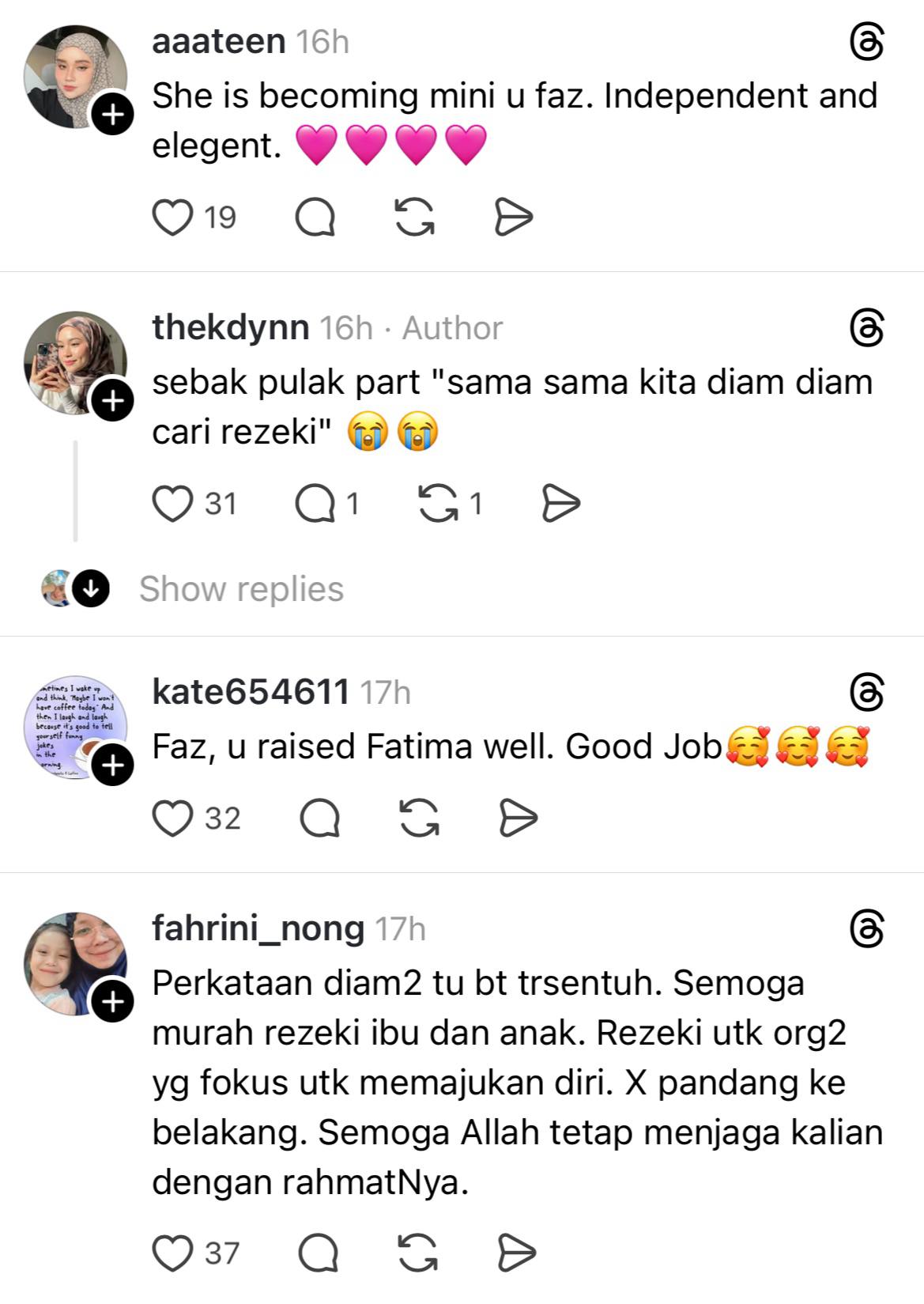
Task: Like fahrini_nong's comment
Action: coord(172,1253)
